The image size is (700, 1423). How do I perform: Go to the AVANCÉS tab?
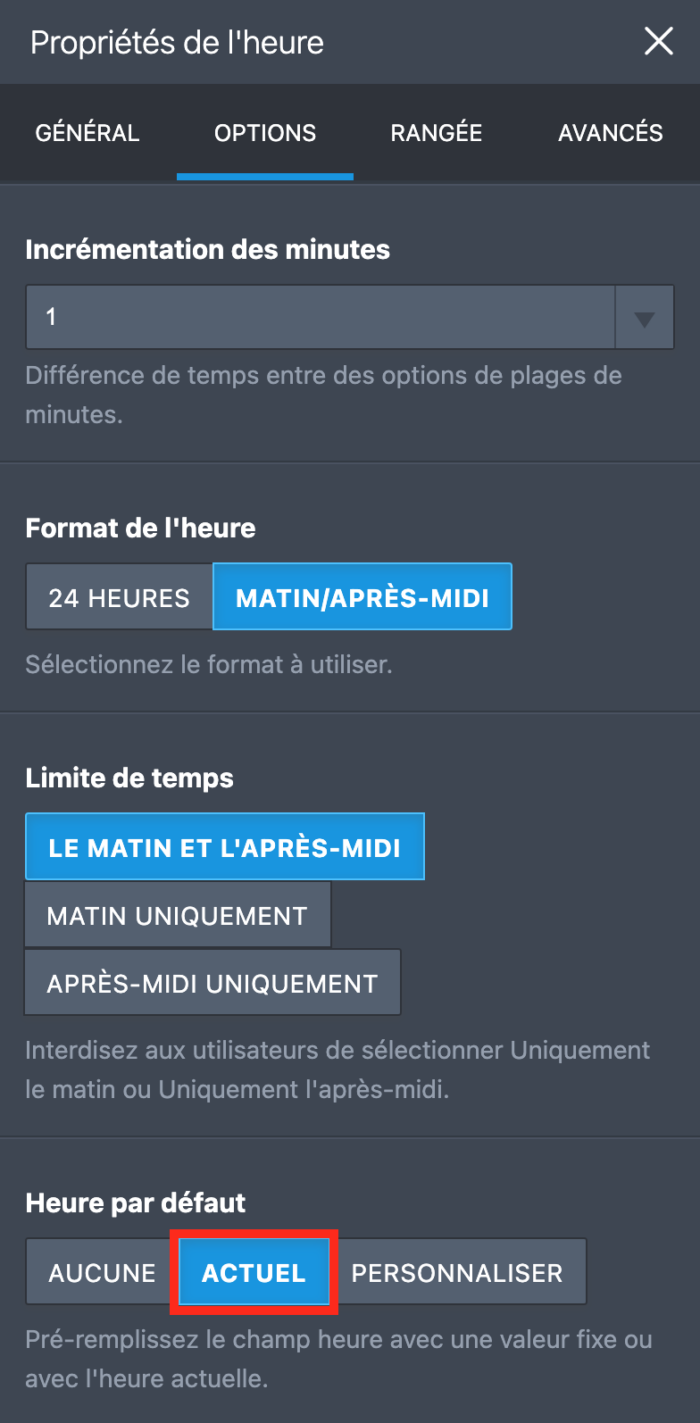click(610, 132)
